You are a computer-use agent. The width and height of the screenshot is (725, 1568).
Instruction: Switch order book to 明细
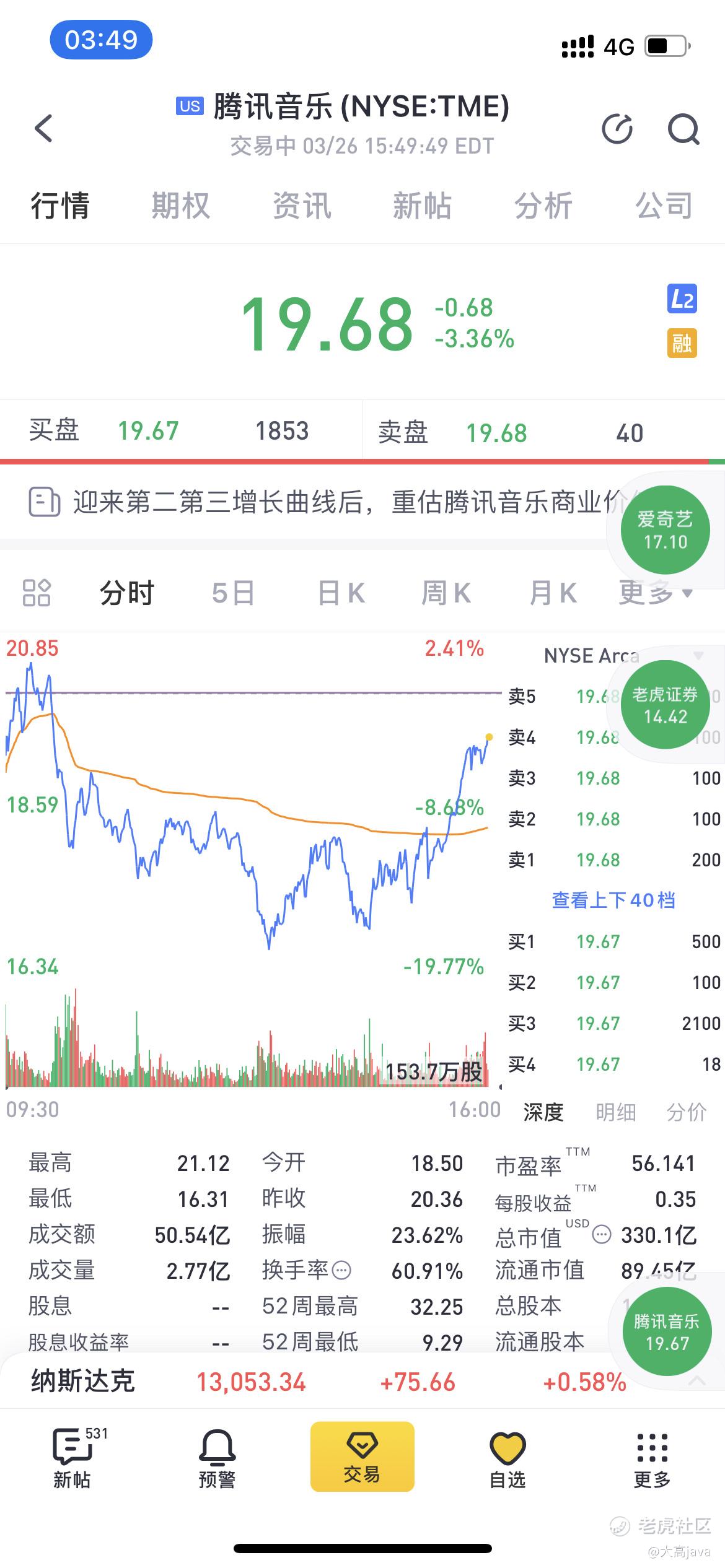click(x=615, y=1112)
